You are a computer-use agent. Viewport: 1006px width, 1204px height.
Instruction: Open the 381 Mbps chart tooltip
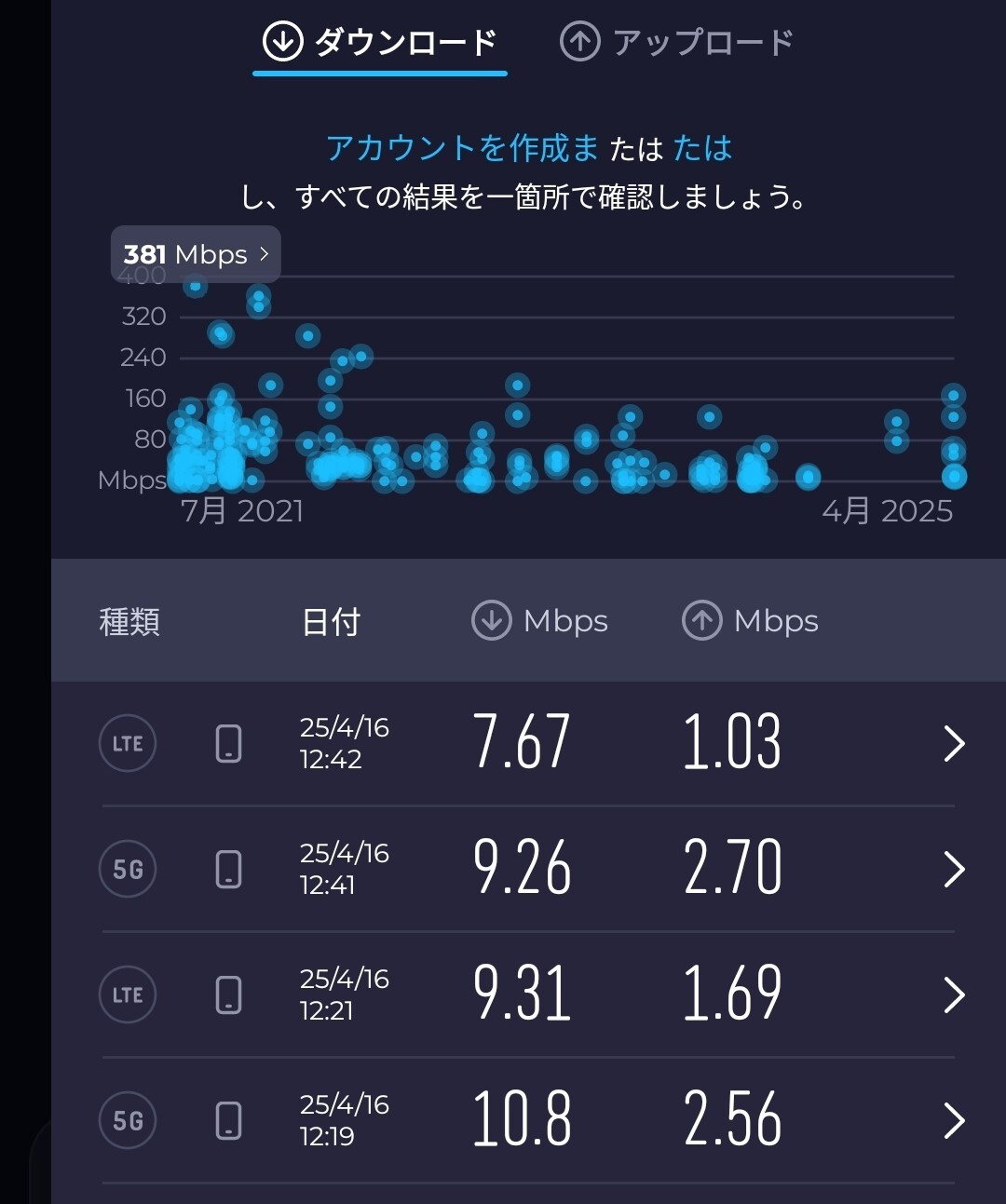tap(196, 254)
